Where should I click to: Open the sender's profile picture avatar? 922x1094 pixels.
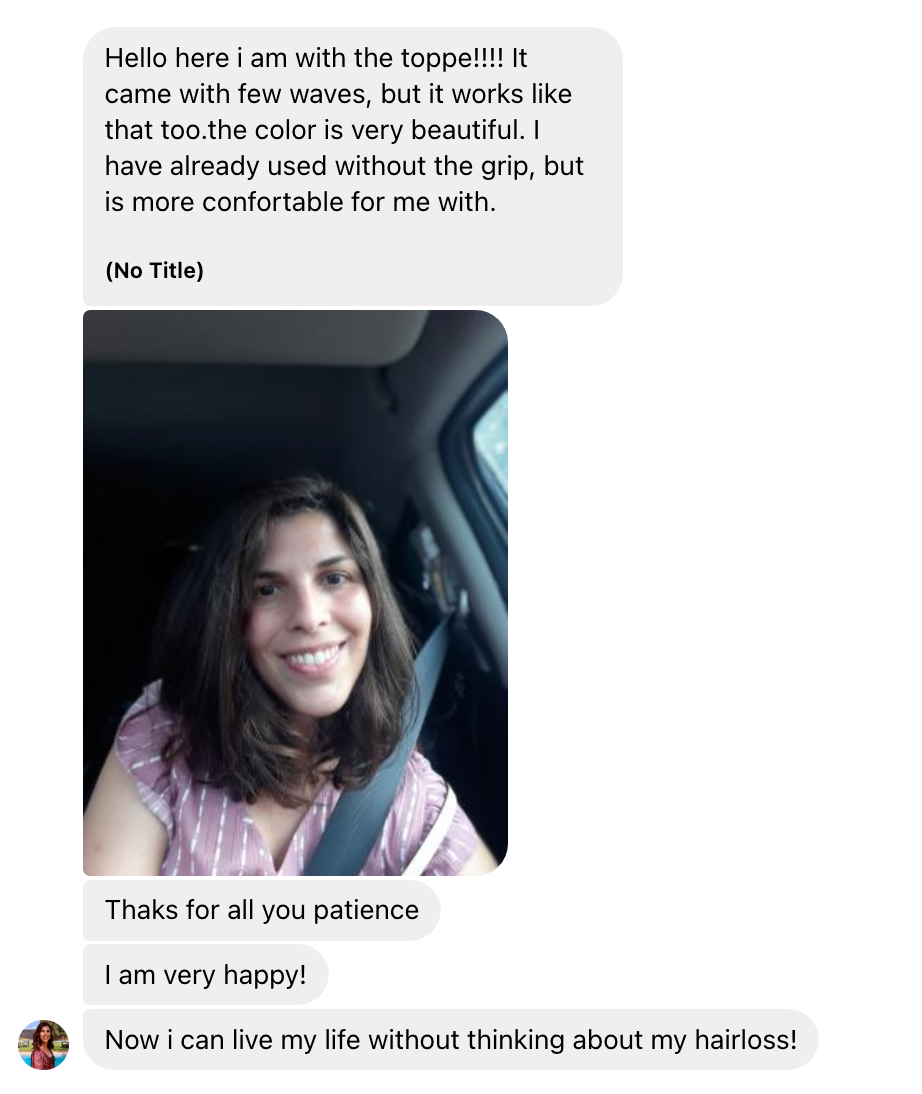tap(44, 1044)
